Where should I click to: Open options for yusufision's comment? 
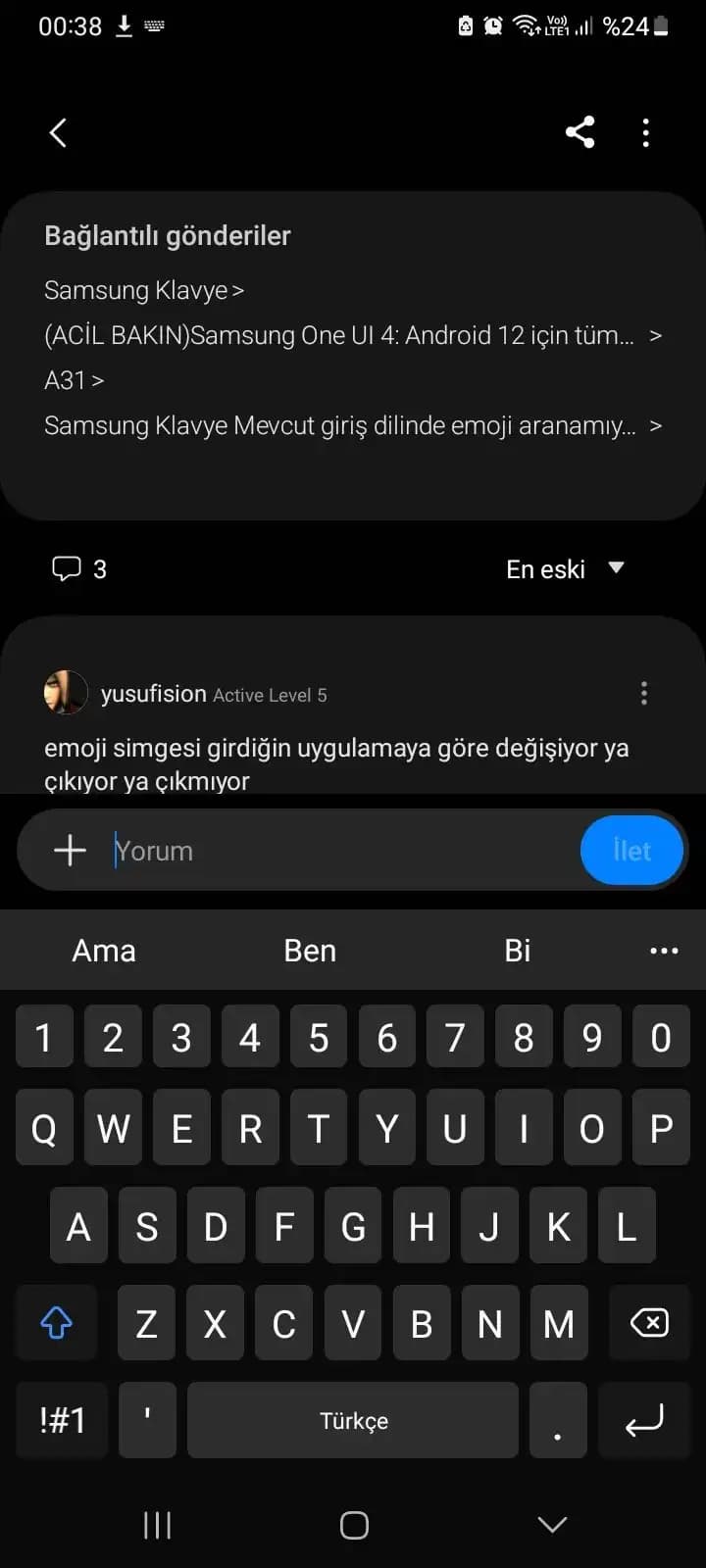tap(643, 694)
